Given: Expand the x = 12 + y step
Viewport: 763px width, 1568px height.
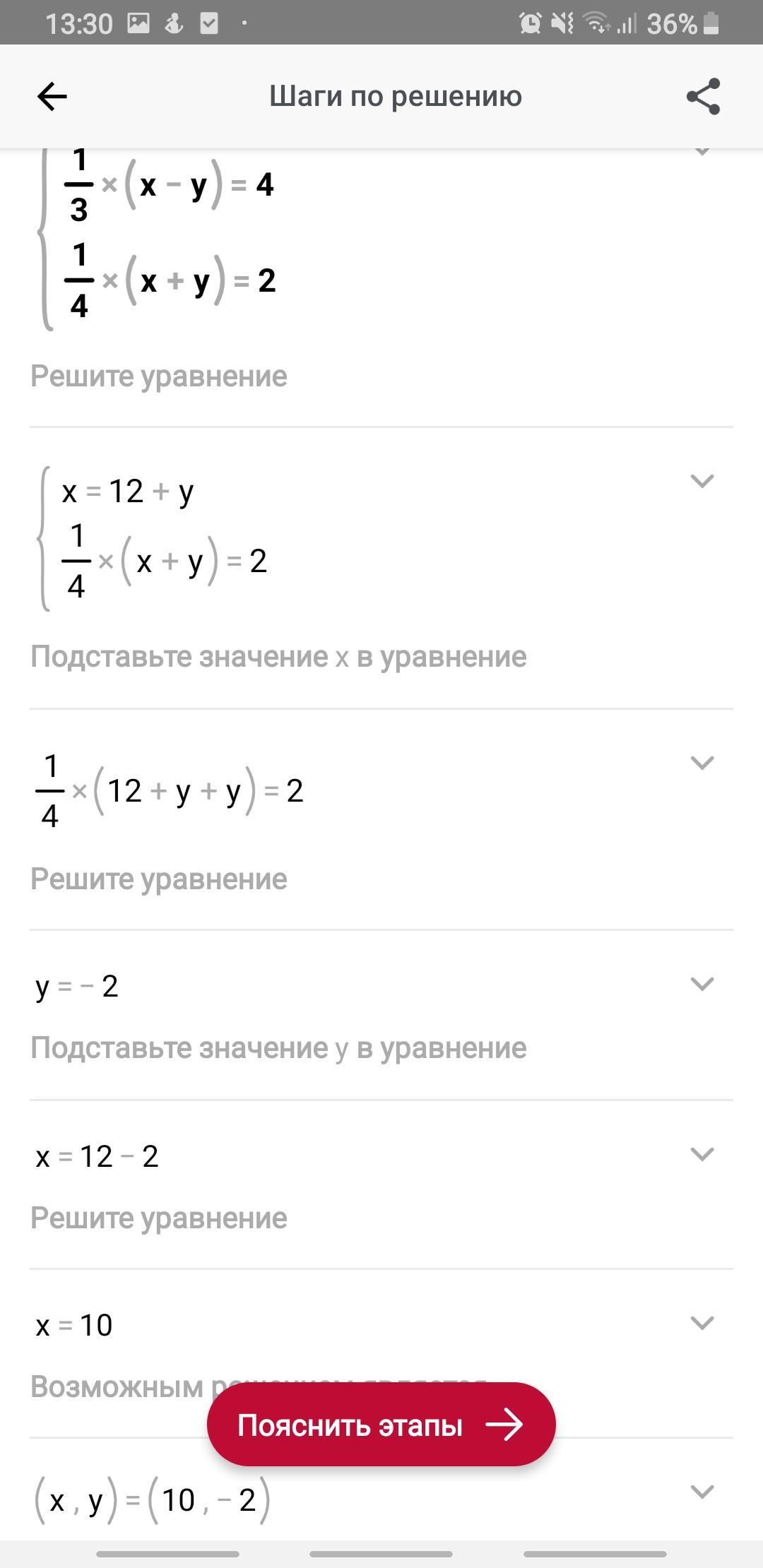Looking at the screenshot, I should tap(702, 481).
